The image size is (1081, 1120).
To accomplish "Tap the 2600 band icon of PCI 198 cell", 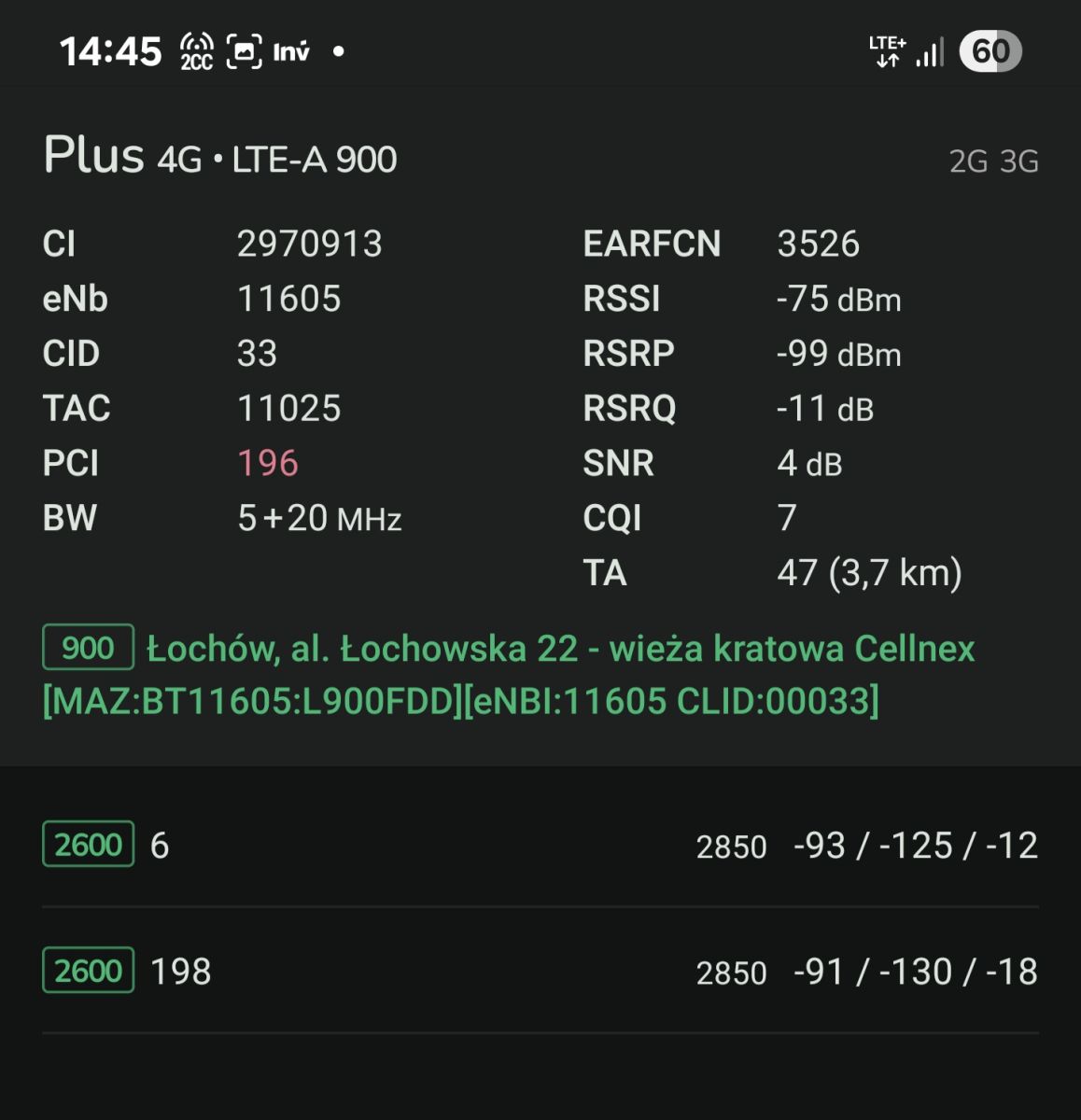I will [87, 972].
